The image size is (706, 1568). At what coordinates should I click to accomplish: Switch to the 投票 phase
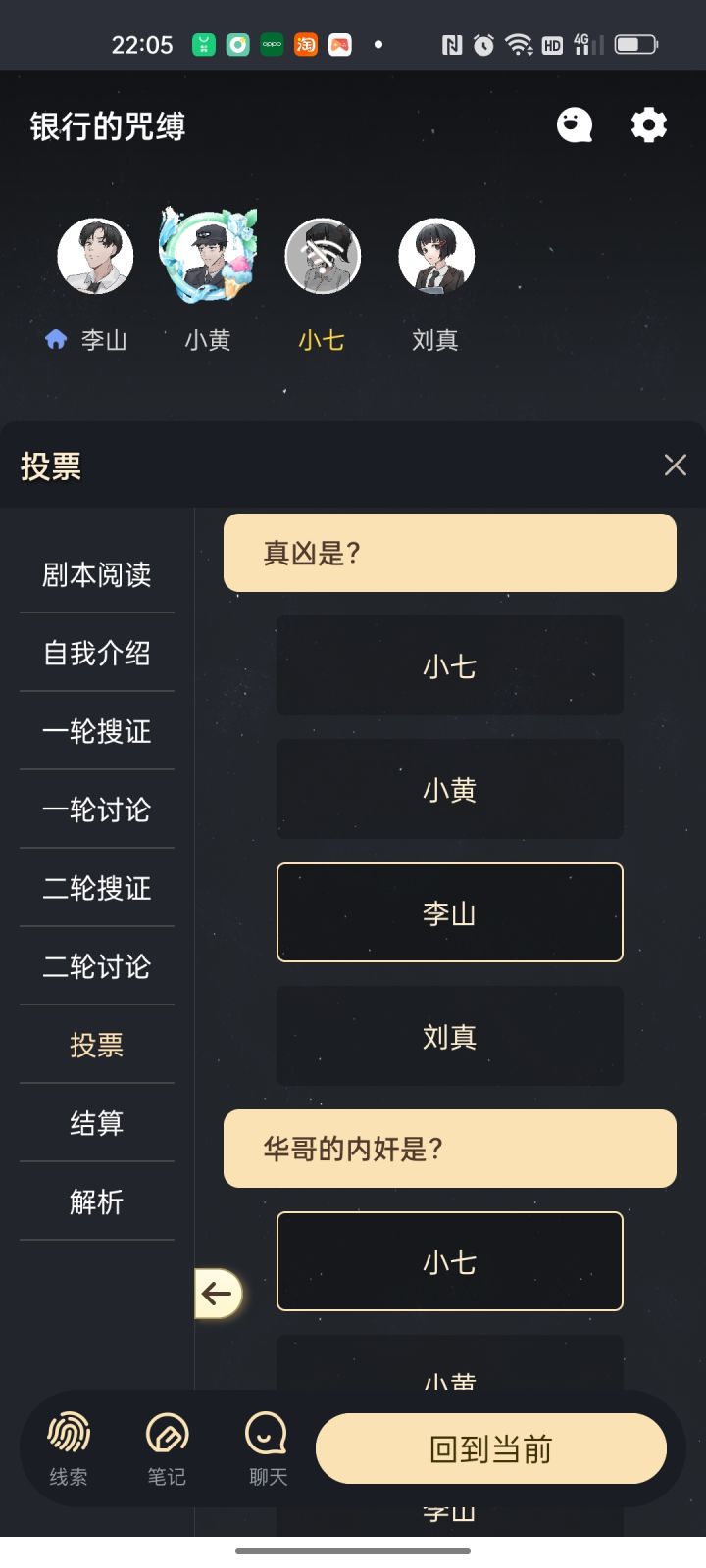pos(95,1045)
